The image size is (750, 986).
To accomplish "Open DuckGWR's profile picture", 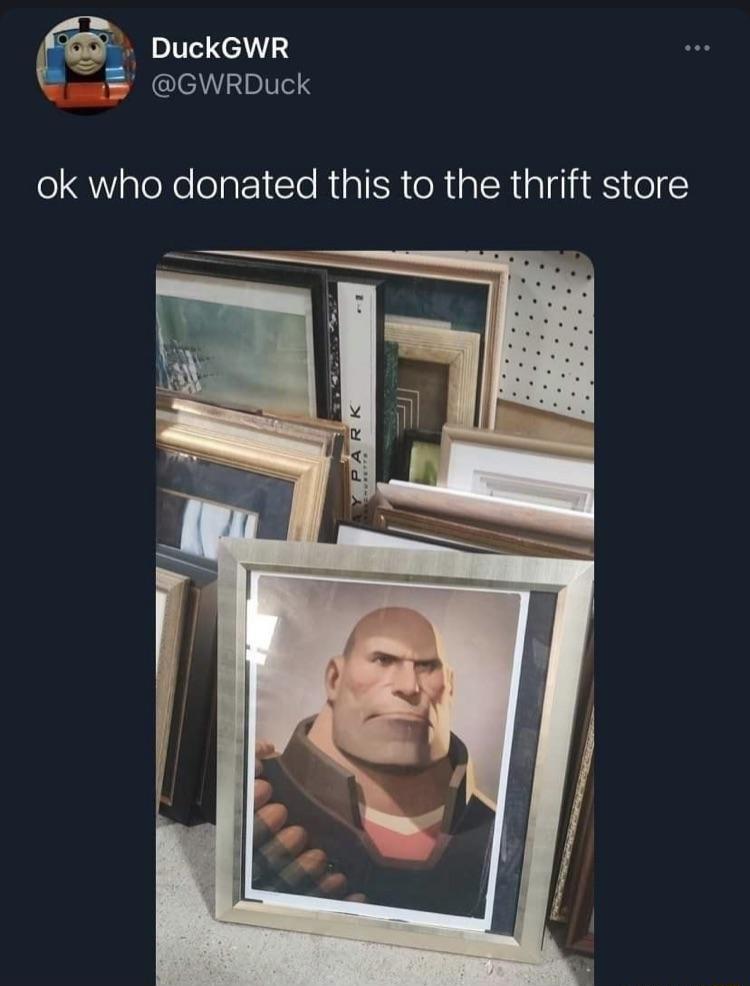I will pyautogui.click(x=85, y=66).
